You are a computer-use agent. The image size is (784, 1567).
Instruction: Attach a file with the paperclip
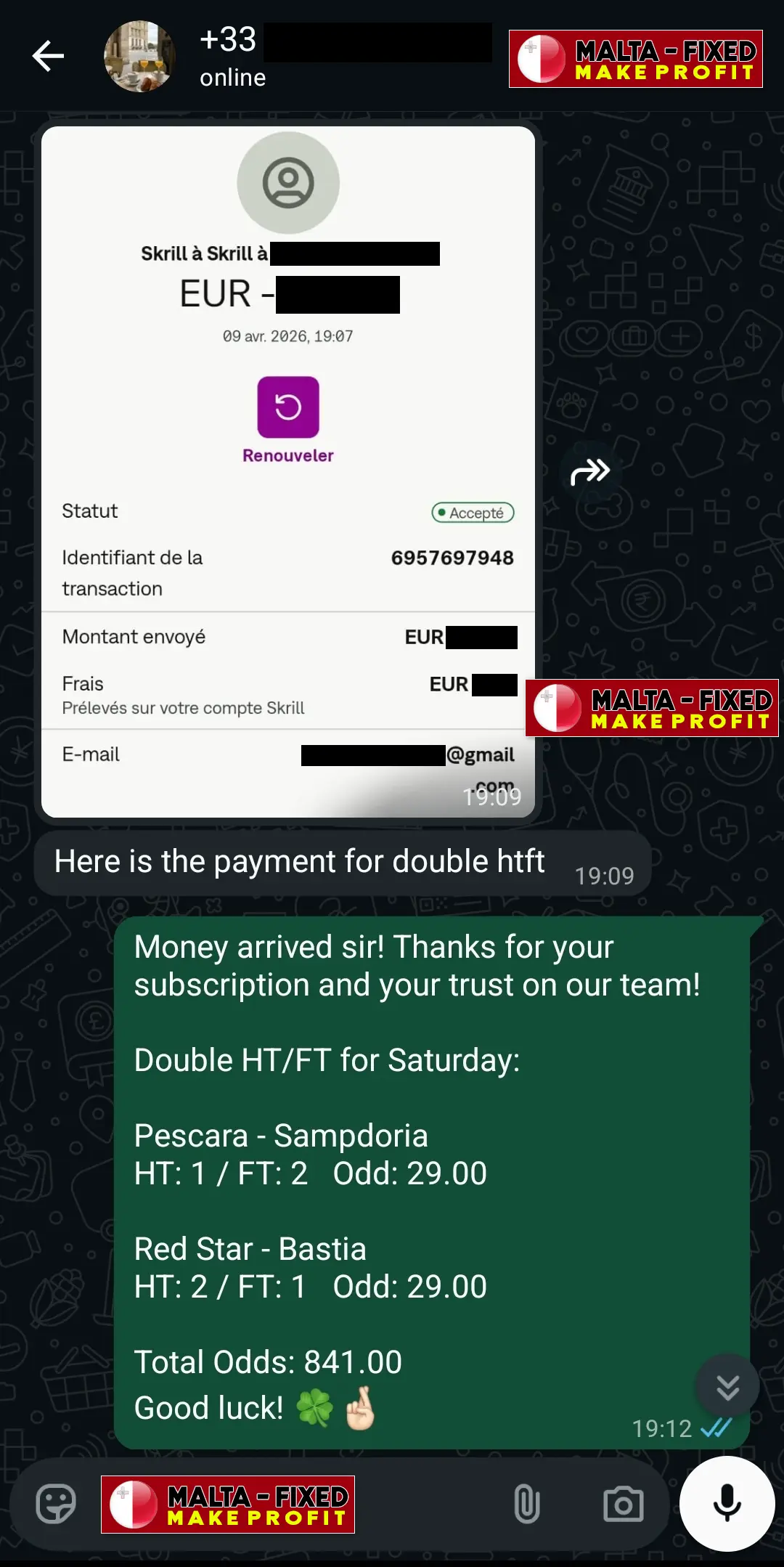(527, 1503)
